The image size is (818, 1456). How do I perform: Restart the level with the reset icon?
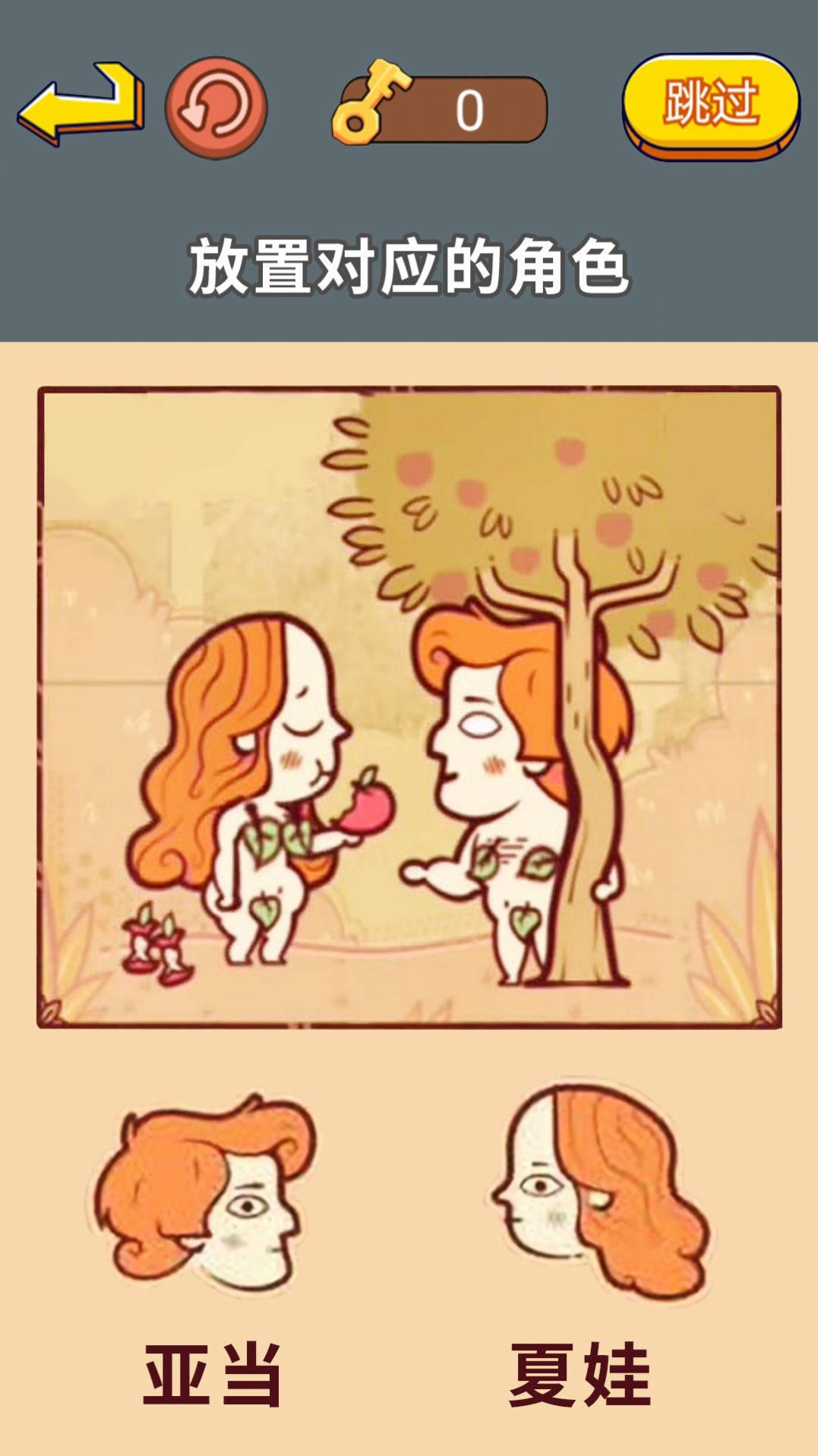(216, 108)
